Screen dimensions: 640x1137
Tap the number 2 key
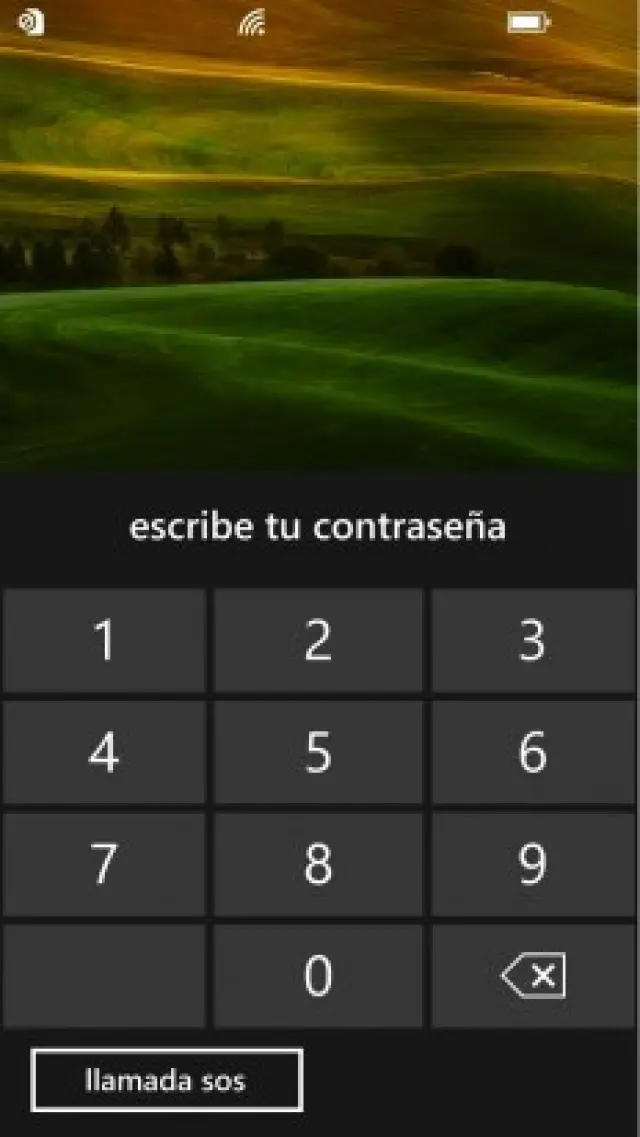[318, 641]
